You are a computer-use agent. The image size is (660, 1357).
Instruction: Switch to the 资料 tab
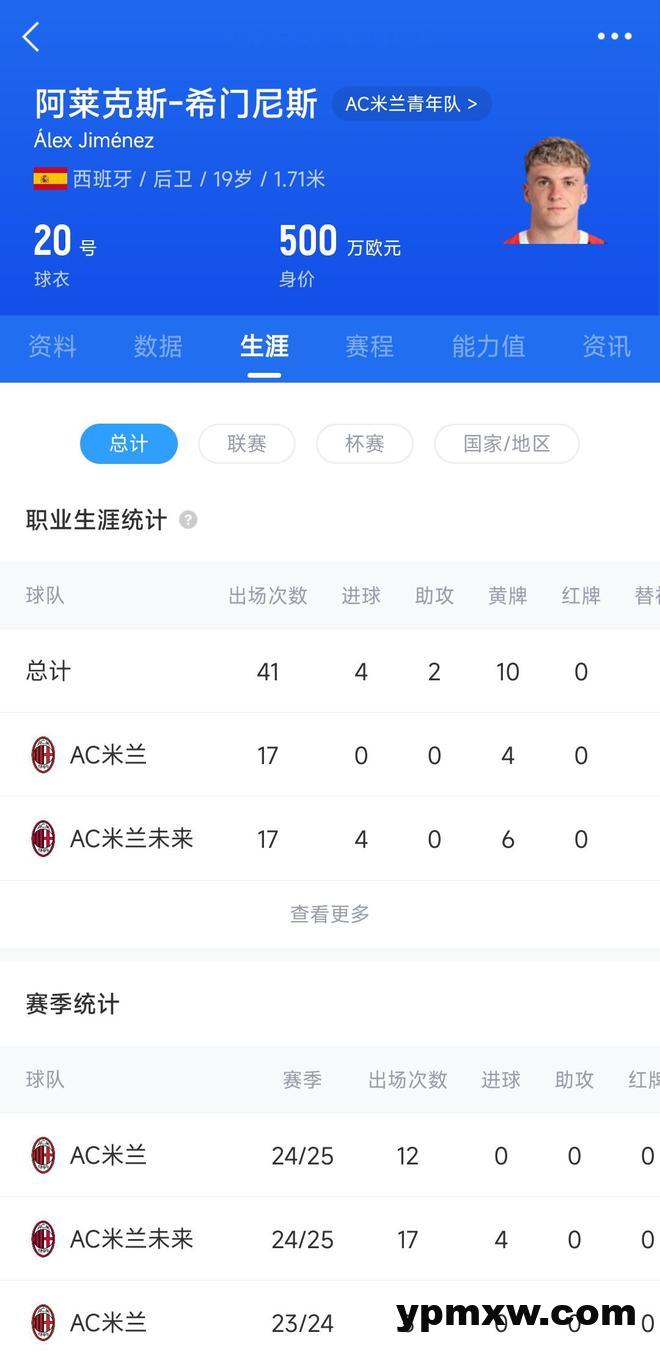pyautogui.click(x=52, y=346)
